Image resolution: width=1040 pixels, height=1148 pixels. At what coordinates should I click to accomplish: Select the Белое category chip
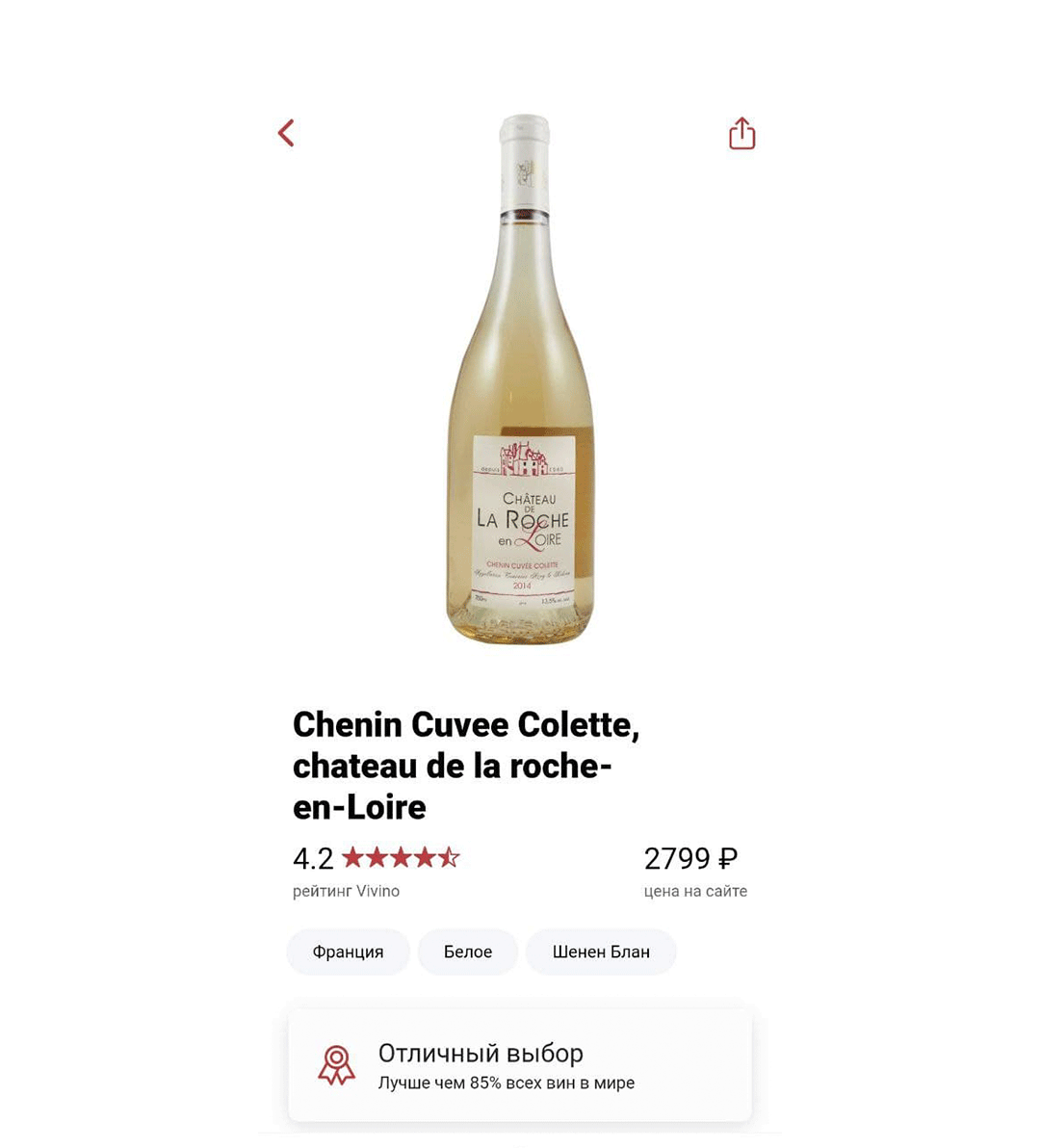467,952
